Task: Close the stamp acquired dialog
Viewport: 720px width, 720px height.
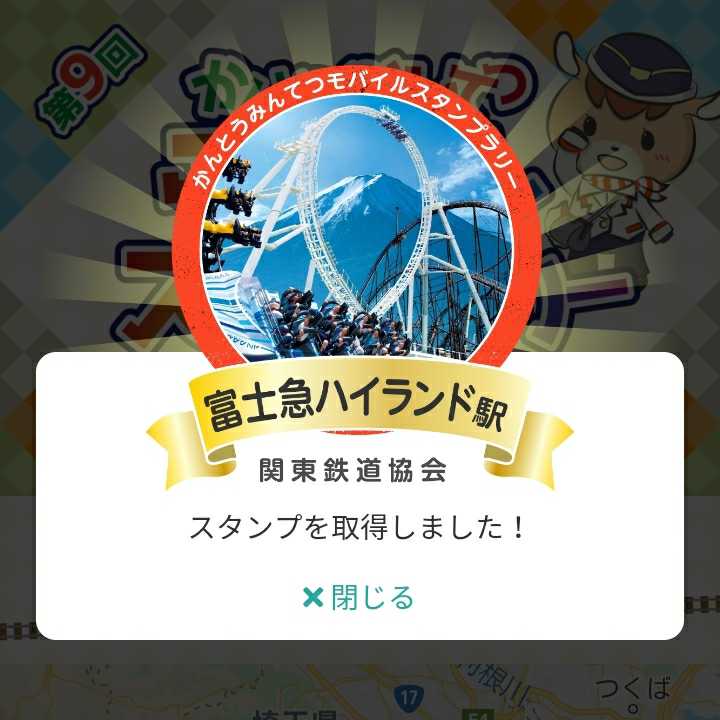Action: [359, 598]
